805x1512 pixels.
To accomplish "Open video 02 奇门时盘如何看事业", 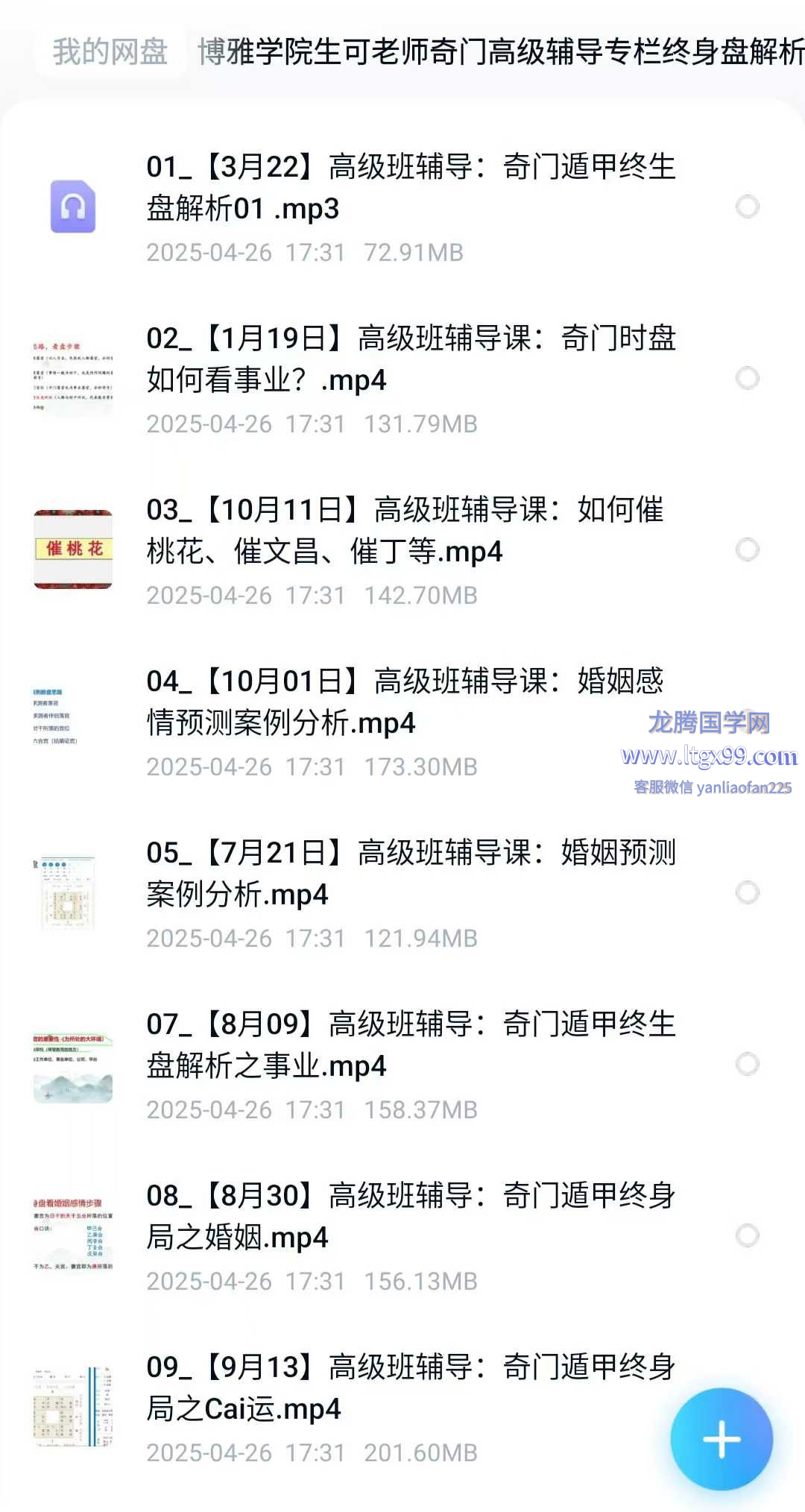I will tap(410, 359).
